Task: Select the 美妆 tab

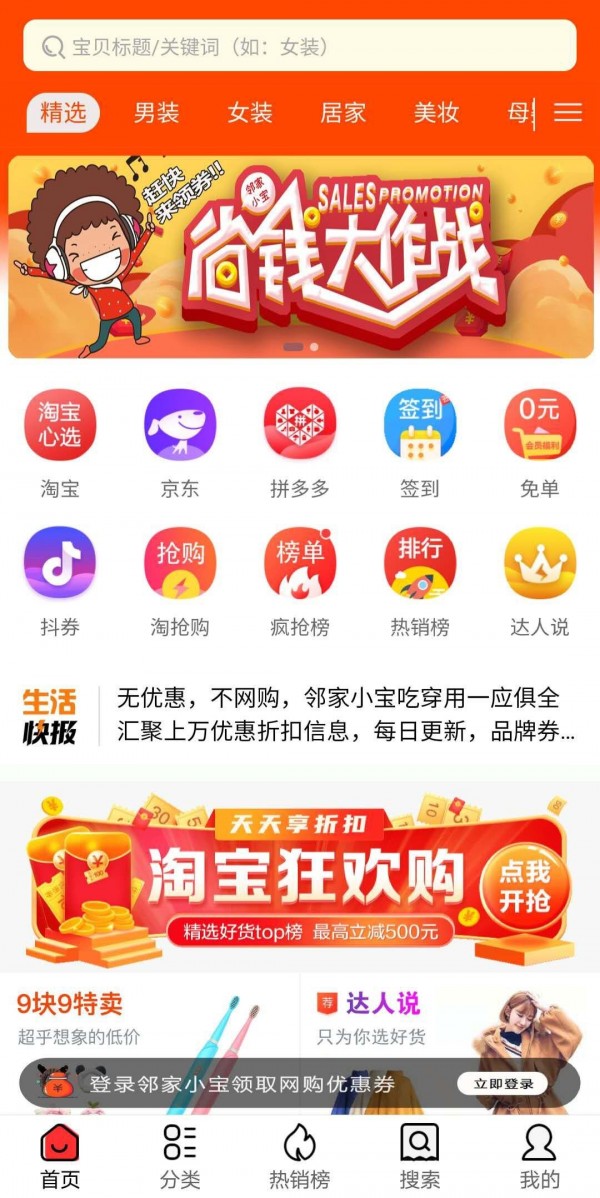Action: coord(436,112)
